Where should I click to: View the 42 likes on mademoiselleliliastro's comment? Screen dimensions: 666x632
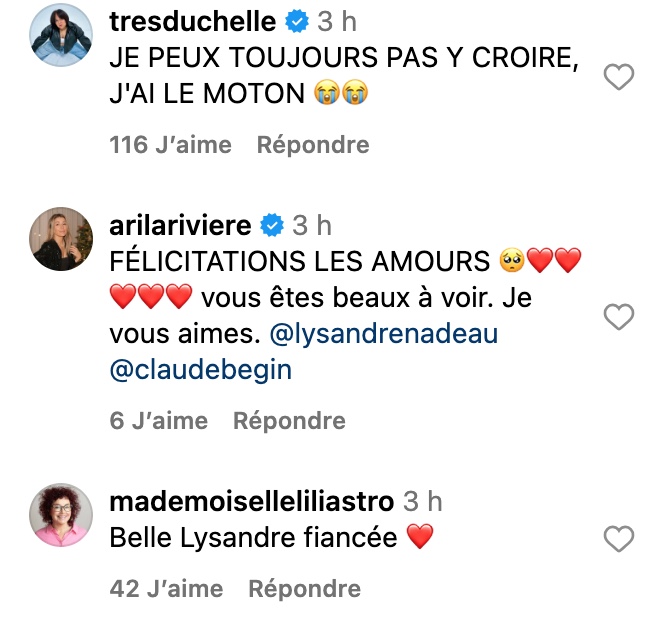point(166,589)
